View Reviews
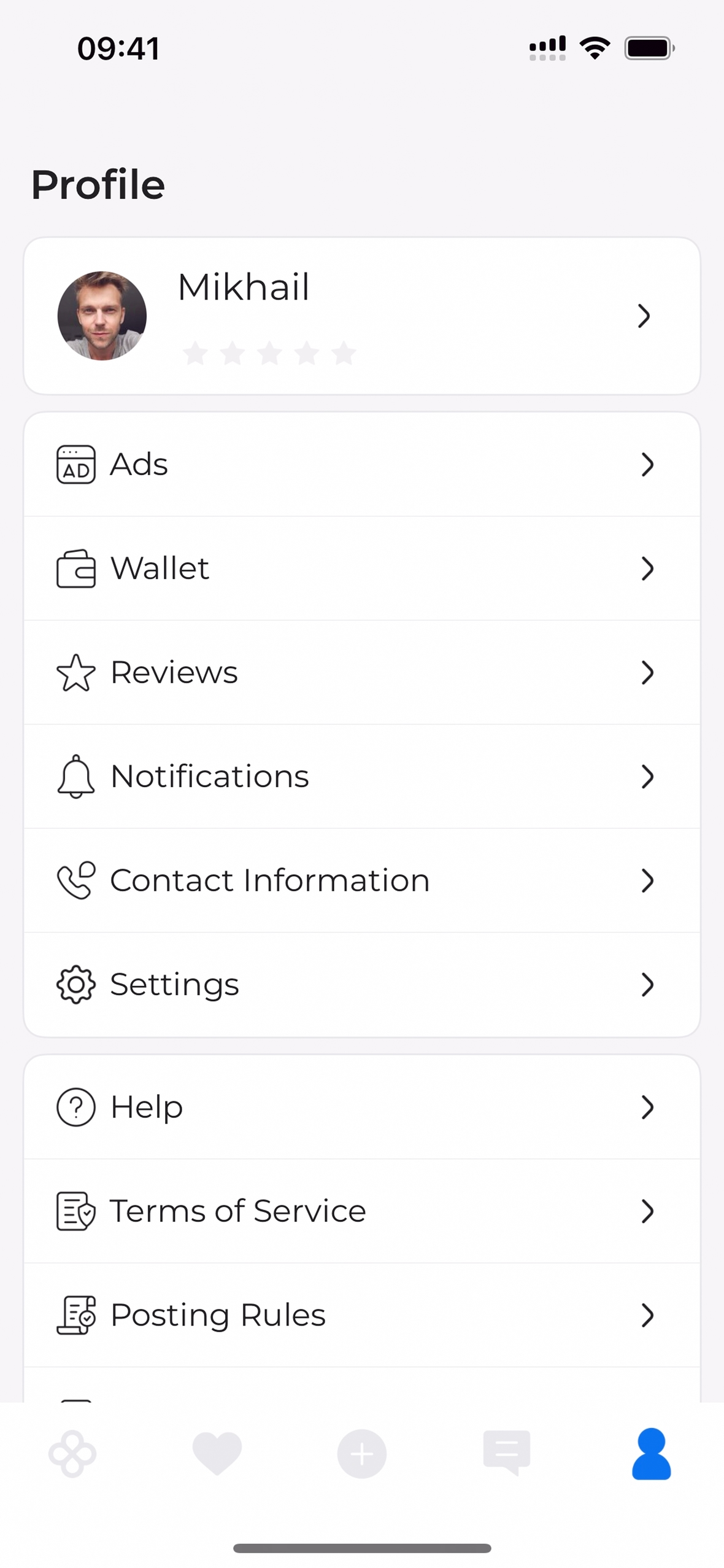724x1568 pixels. [361, 672]
